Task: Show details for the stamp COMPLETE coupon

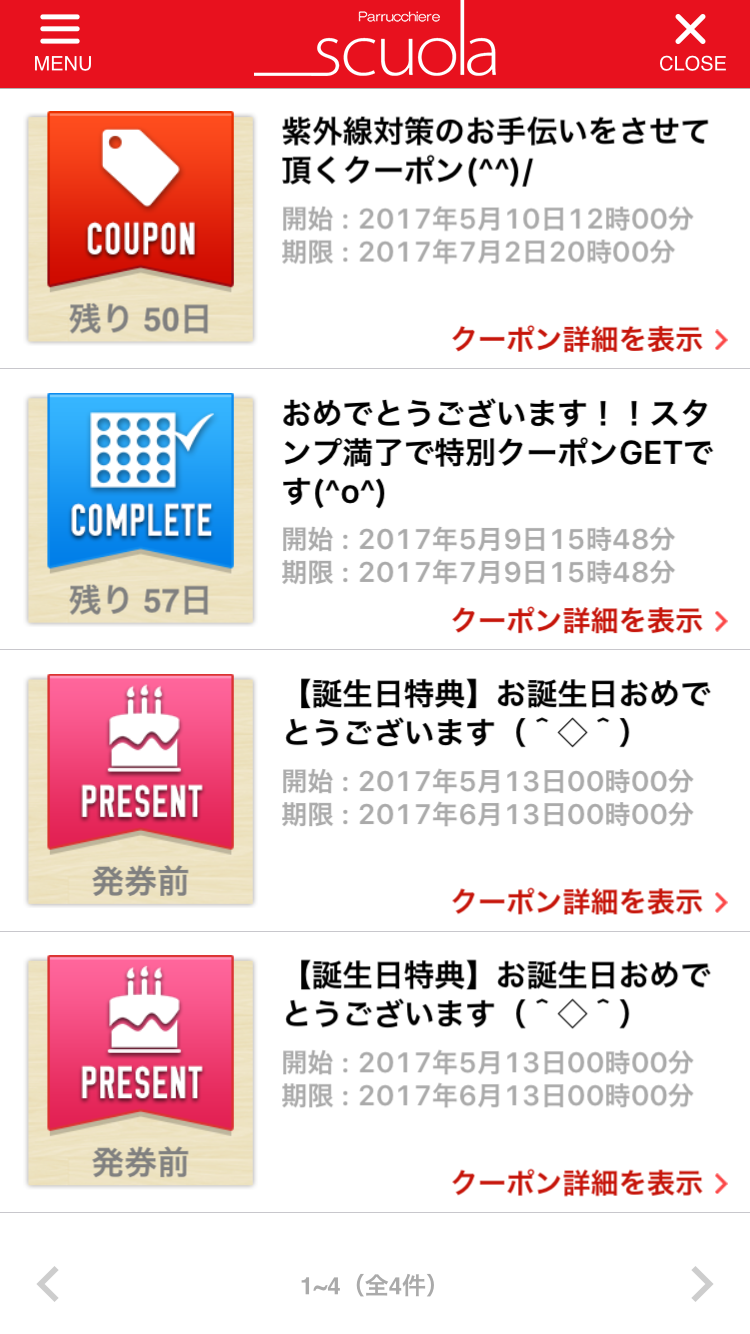Action: pyautogui.click(x=590, y=621)
